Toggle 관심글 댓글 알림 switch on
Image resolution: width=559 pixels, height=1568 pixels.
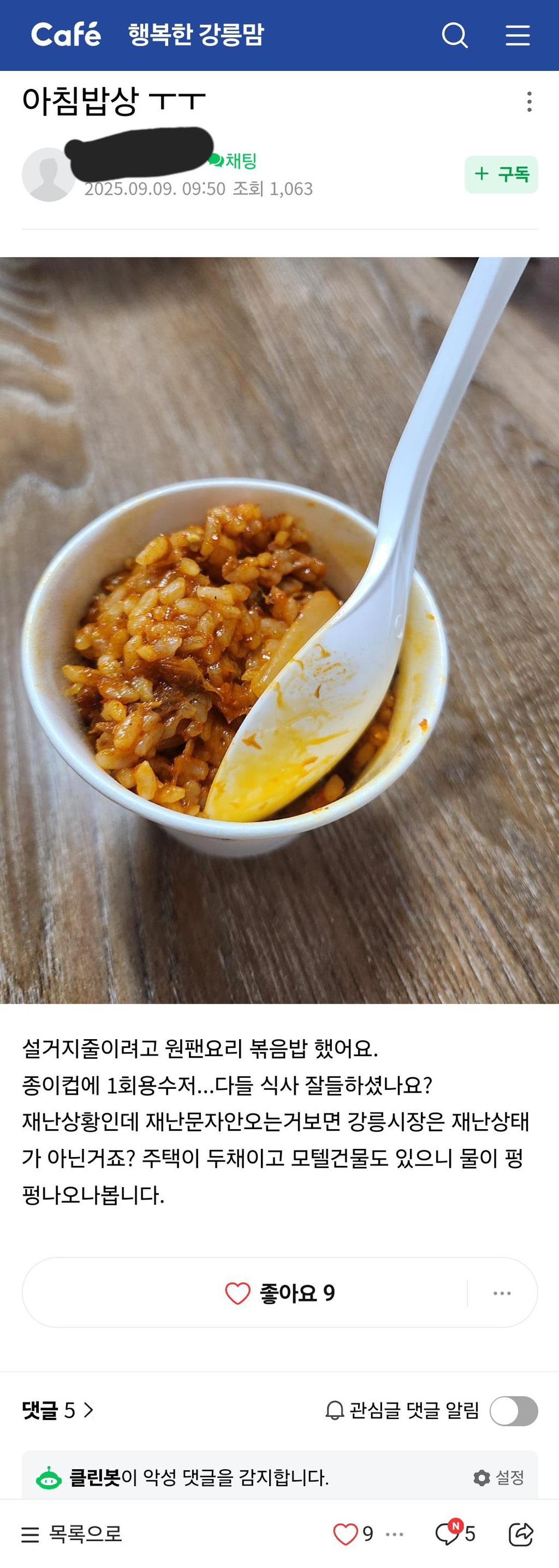[513, 1411]
